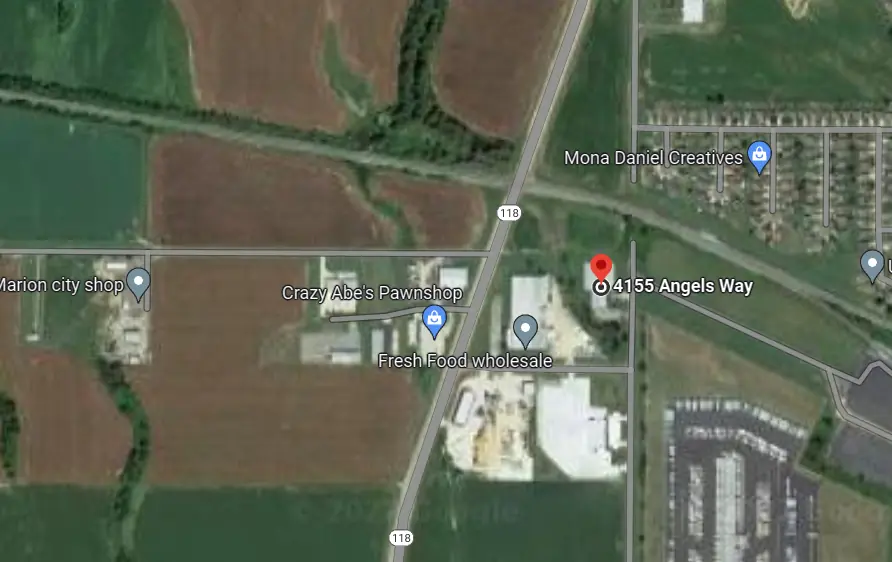The height and width of the screenshot is (562, 892).
Task: Open Mona Daniel Creatives shop marker
Action: pyautogui.click(x=759, y=157)
